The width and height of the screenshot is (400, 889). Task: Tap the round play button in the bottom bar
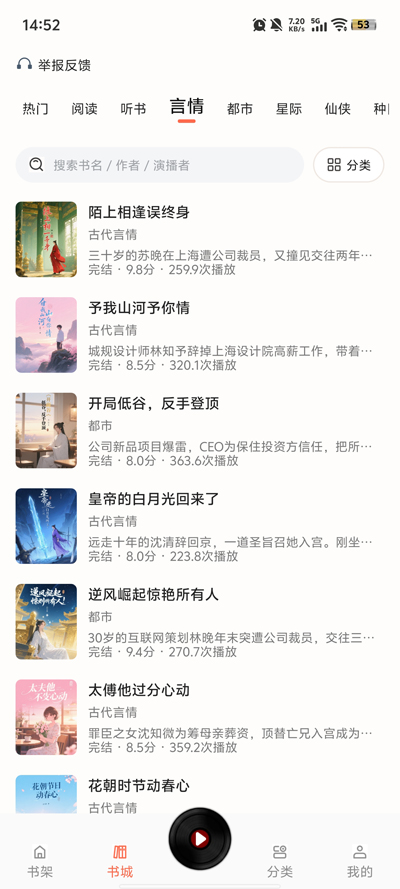(x=199, y=839)
